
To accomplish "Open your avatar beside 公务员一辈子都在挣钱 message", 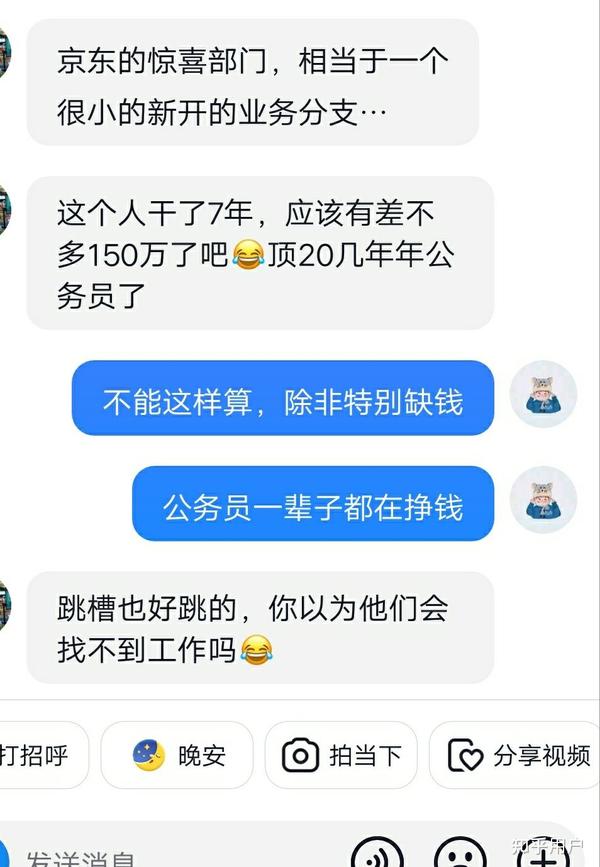I will click(543, 500).
